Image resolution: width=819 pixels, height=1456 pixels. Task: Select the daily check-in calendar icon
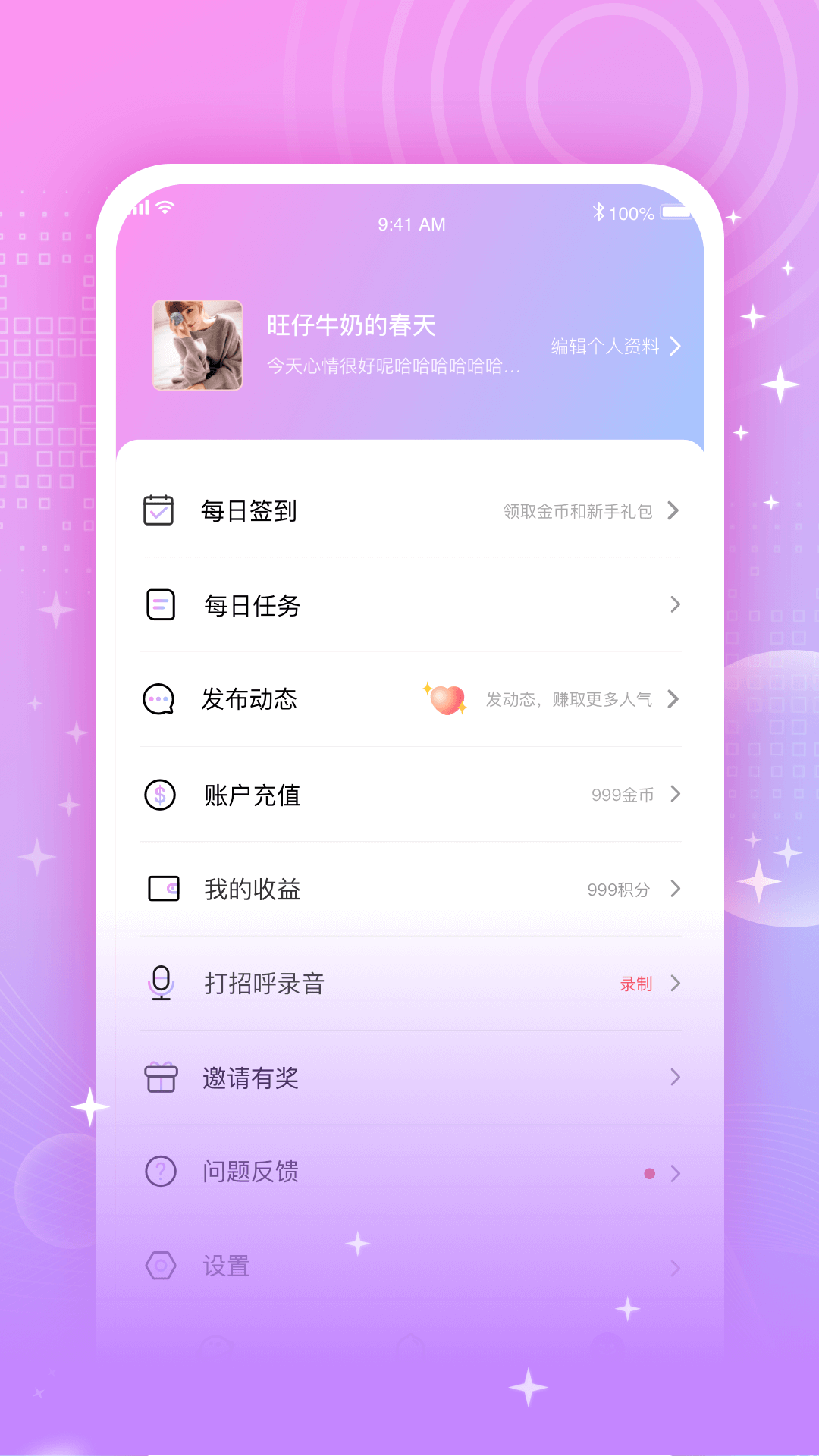[160, 510]
